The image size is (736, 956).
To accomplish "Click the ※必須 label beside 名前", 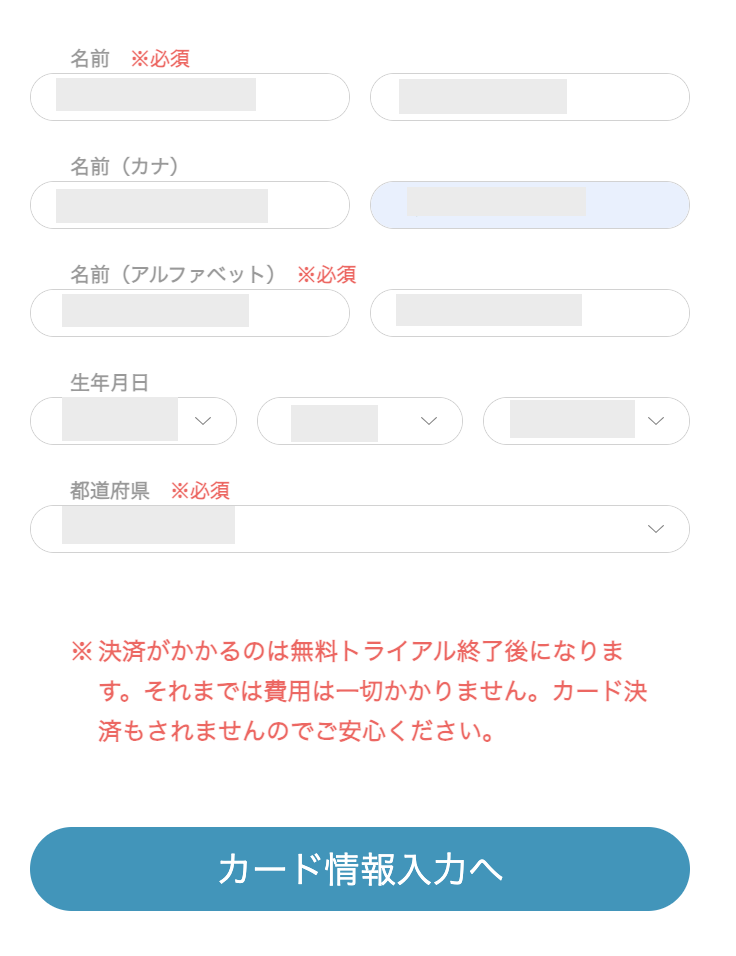I will [162, 60].
